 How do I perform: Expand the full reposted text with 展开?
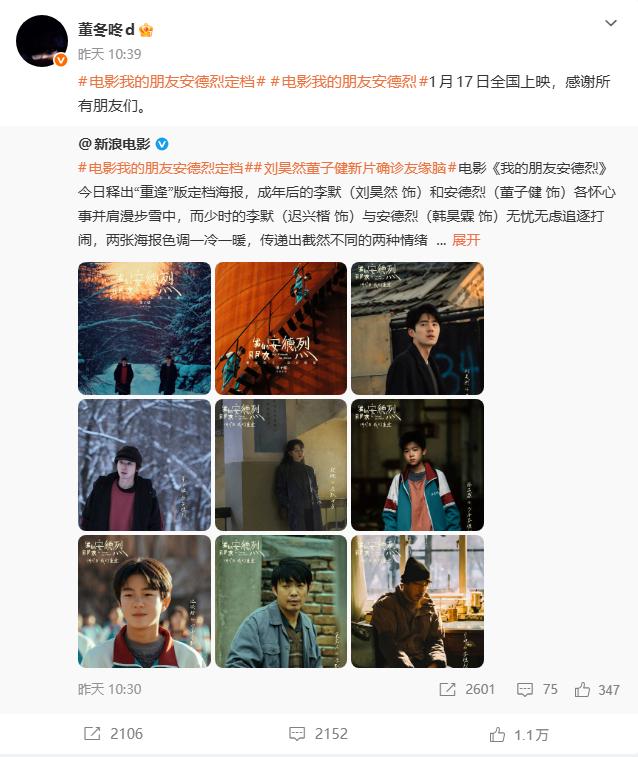466,239
